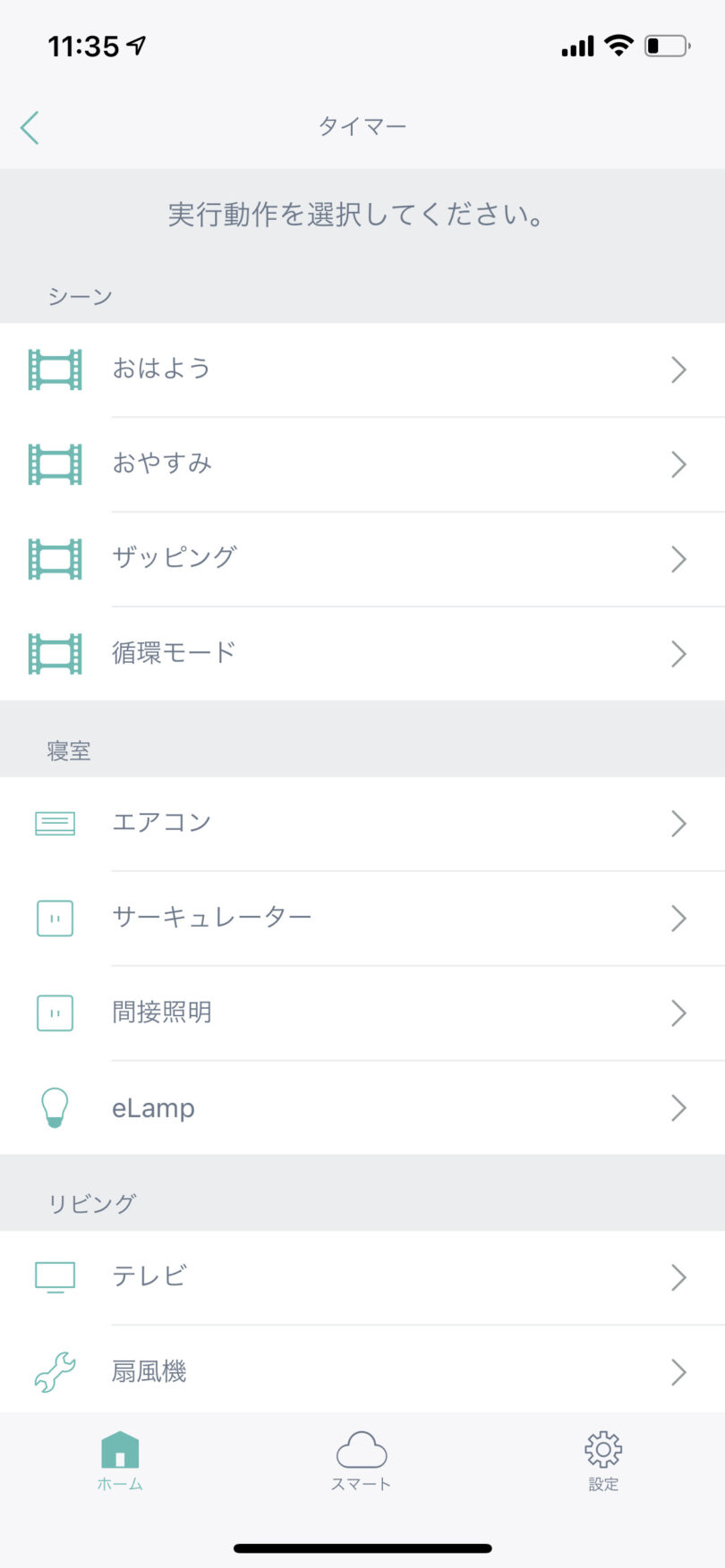The width and height of the screenshot is (725, 1568).
Task: Open the ザッピング scene
Action: [x=362, y=559]
